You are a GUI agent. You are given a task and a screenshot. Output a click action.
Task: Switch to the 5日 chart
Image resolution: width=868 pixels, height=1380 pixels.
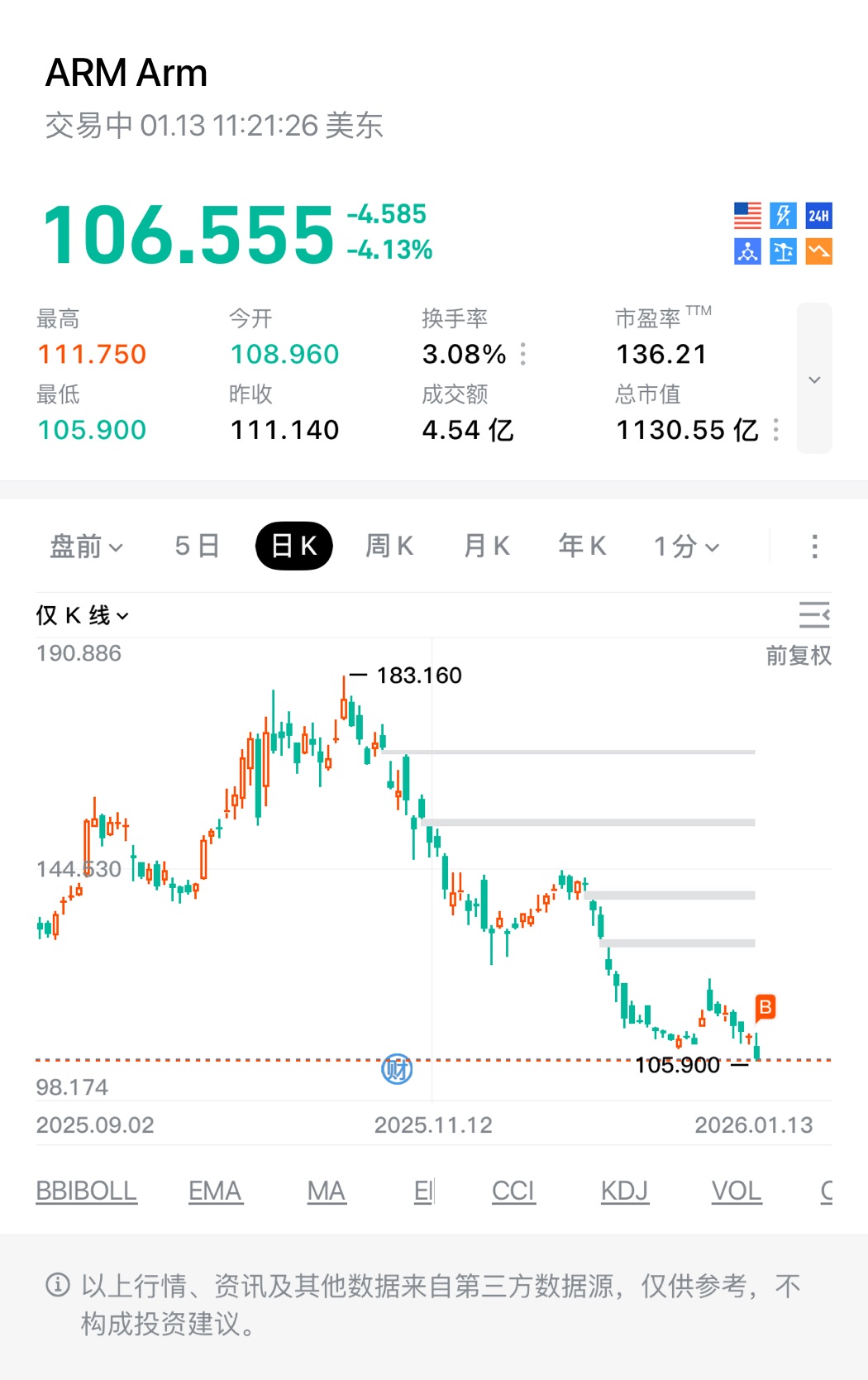pos(197,547)
